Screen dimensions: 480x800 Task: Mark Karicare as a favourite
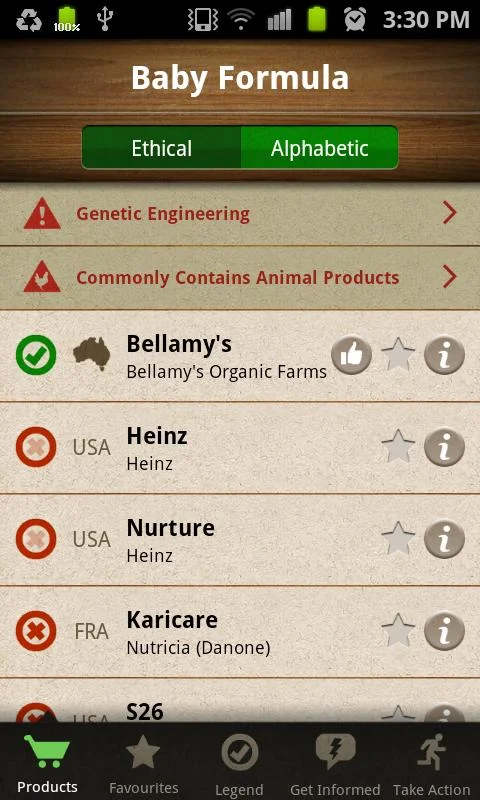[x=398, y=631]
